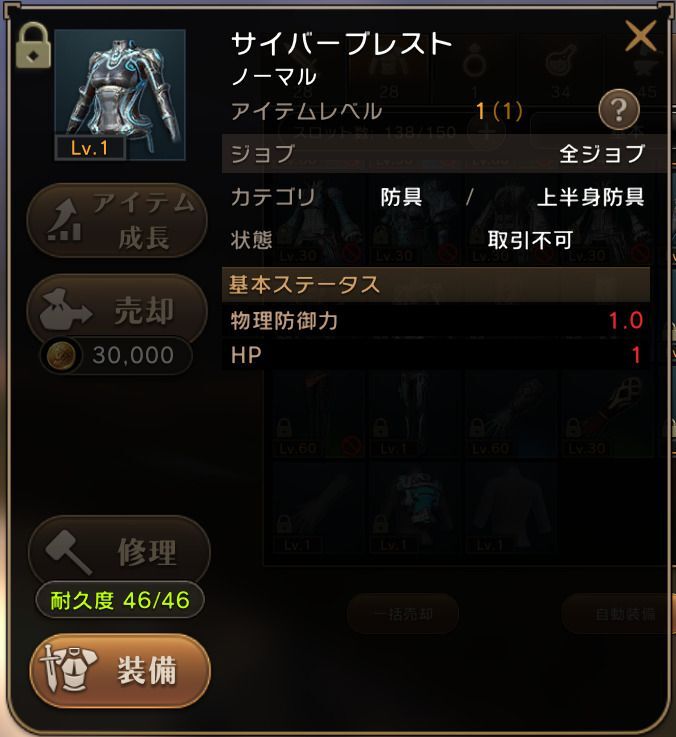Viewport: 676px width, 737px height.
Task: Toggle the item lock icon
Action: [34, 47]
